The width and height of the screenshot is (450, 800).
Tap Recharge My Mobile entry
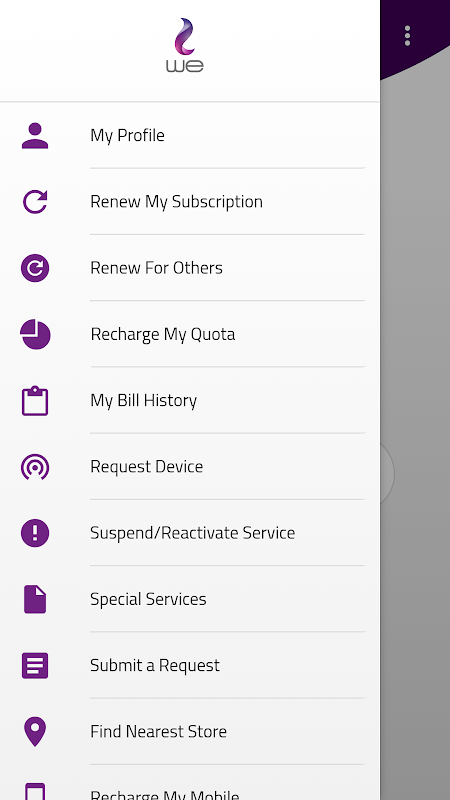(x=190, y=783)
